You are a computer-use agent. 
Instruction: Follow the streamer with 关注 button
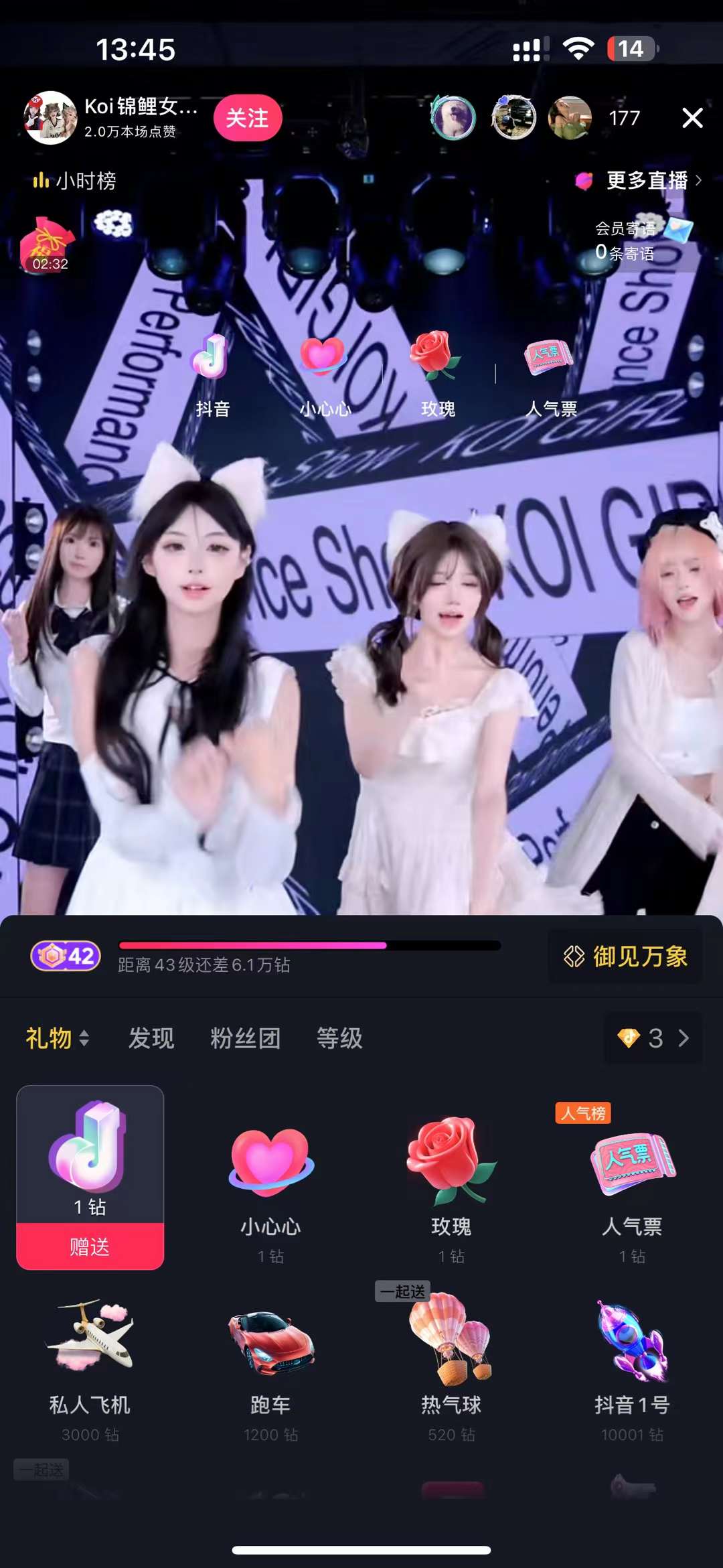[x=247, y=118]
